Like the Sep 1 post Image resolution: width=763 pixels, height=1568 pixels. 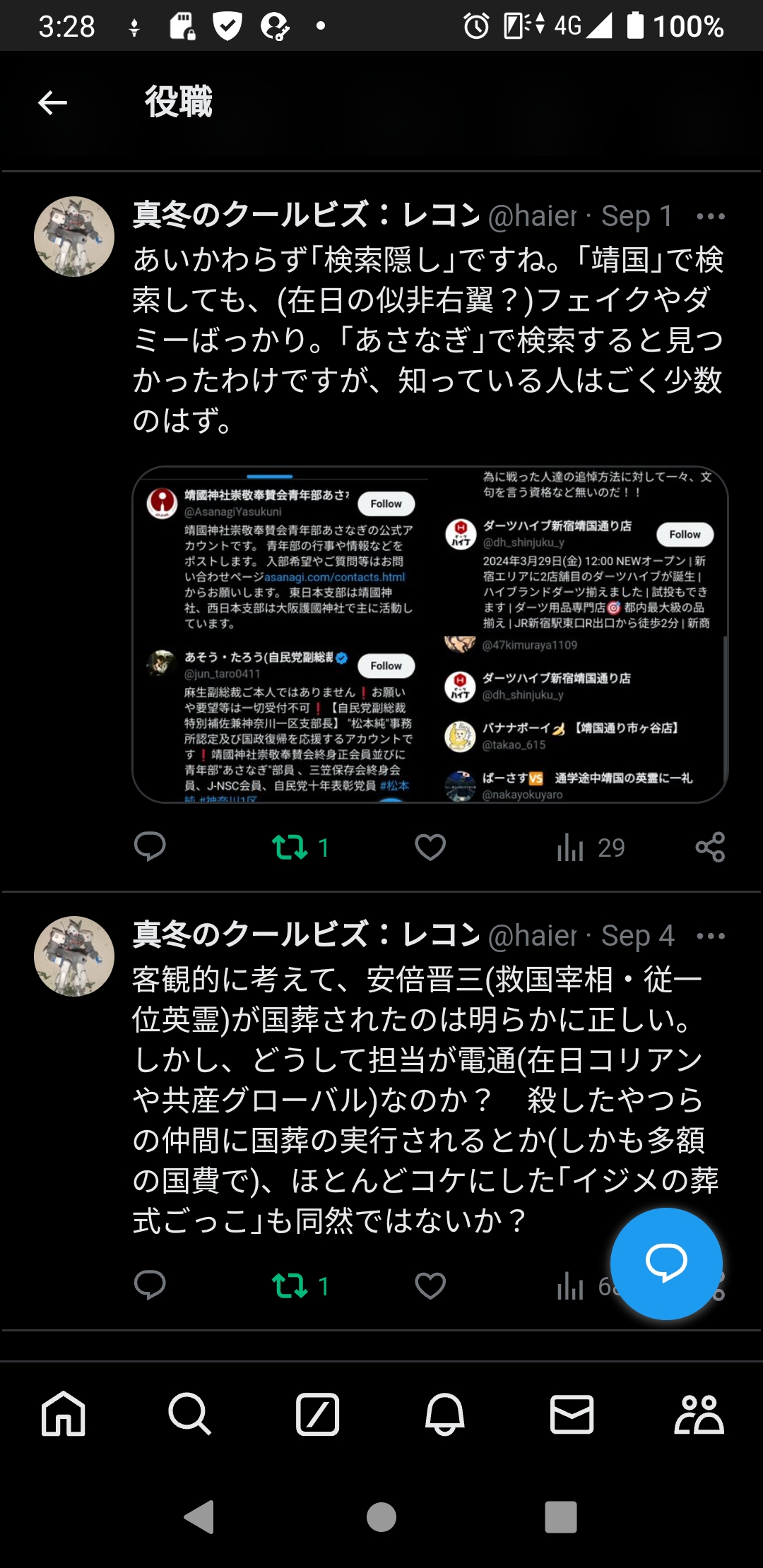click(430, 847)
